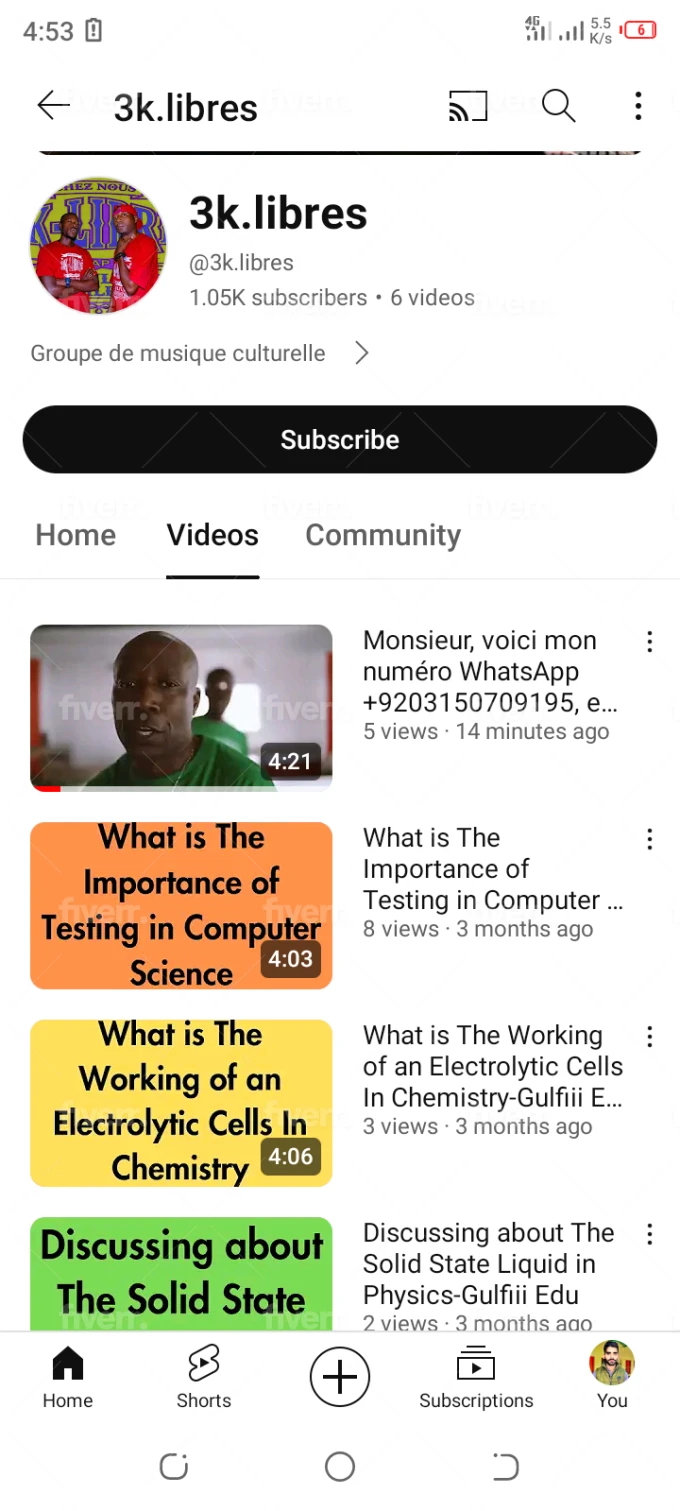
Task: Tap the plus button to create a video
Action: click(340, 1377)
